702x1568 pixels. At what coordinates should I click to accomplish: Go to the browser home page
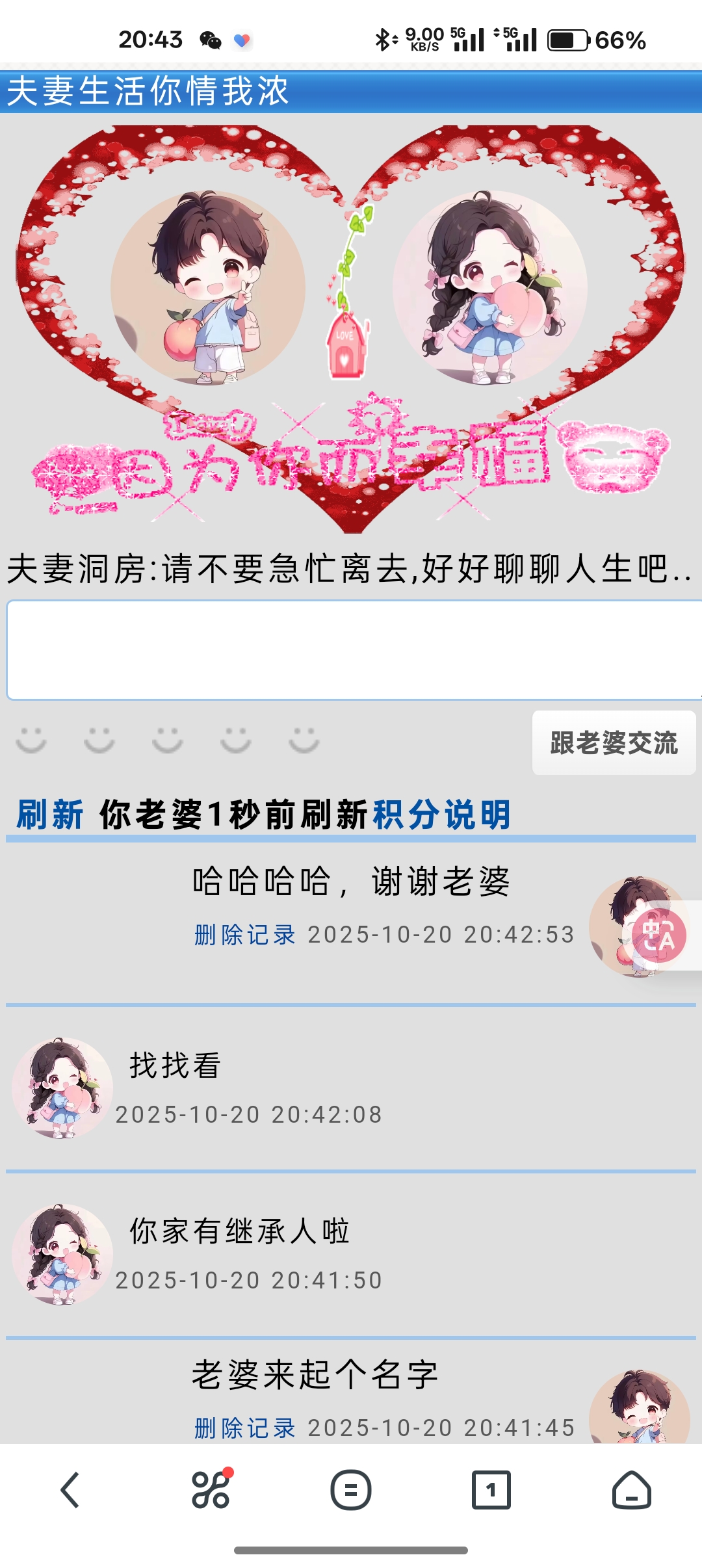coord(631,1490)
